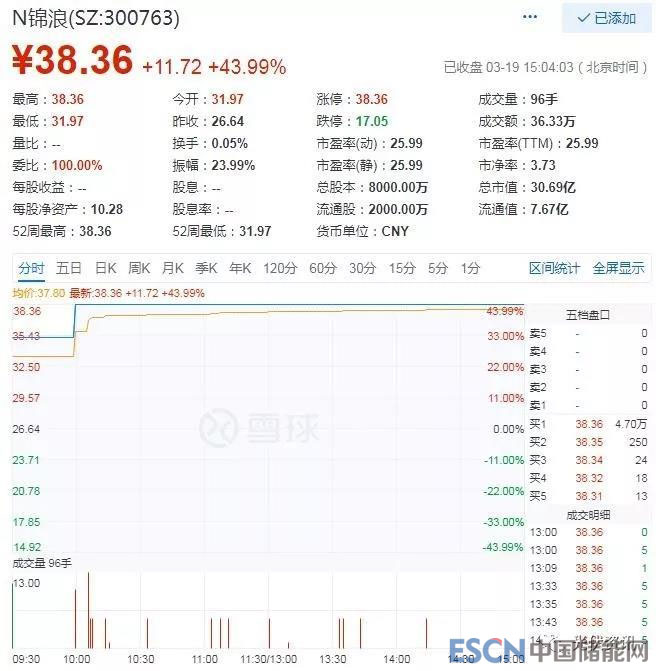Switch to the 五日 chart tab

(69, 268)
